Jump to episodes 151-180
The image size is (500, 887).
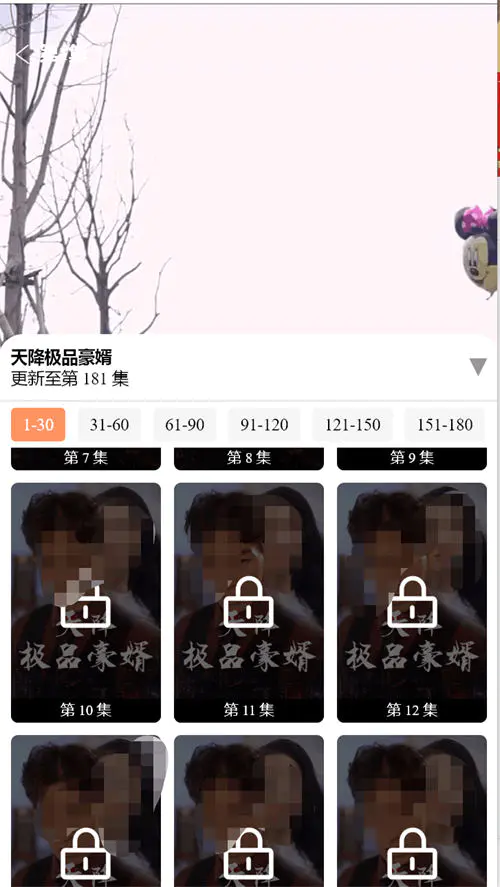pyautogui.click(x=445, y=424)
